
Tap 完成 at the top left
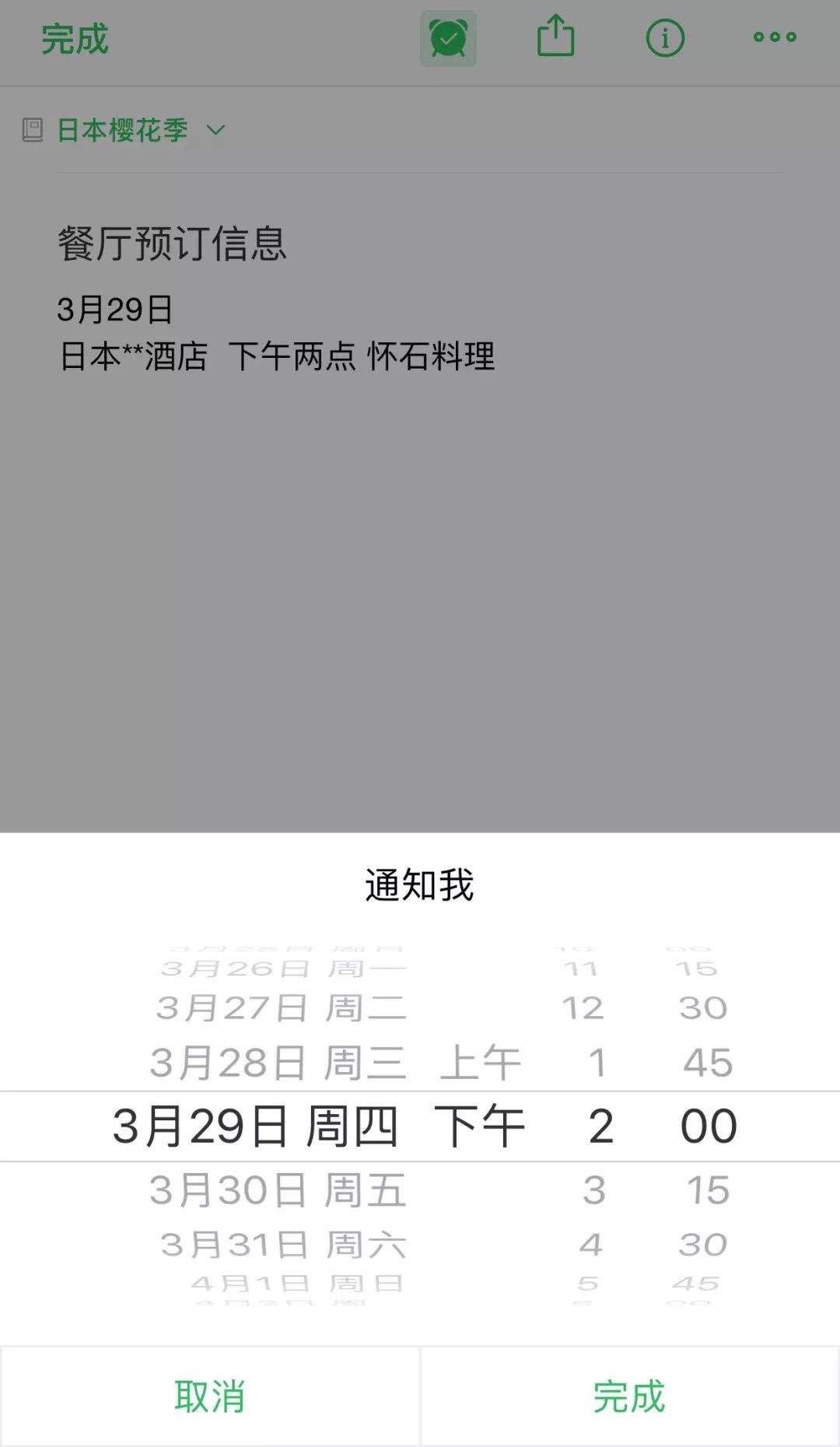[75, 39]
